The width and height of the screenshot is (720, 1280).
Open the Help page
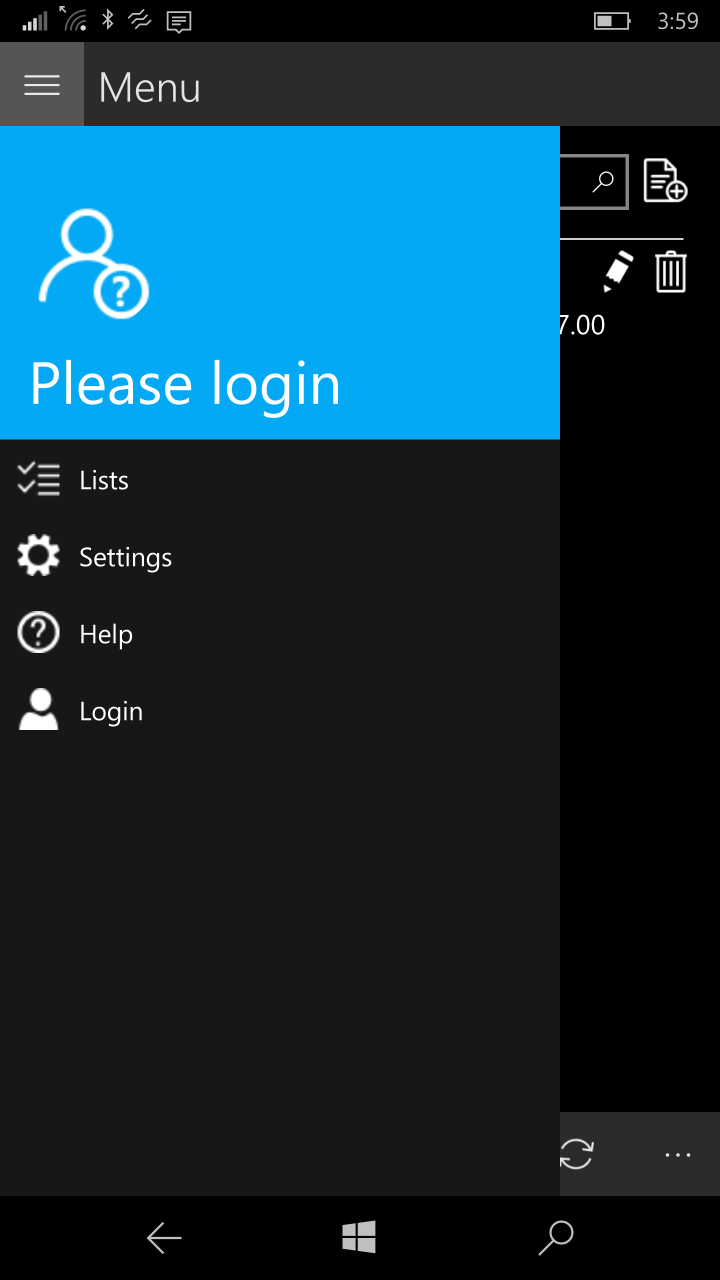tap(106, 634)
